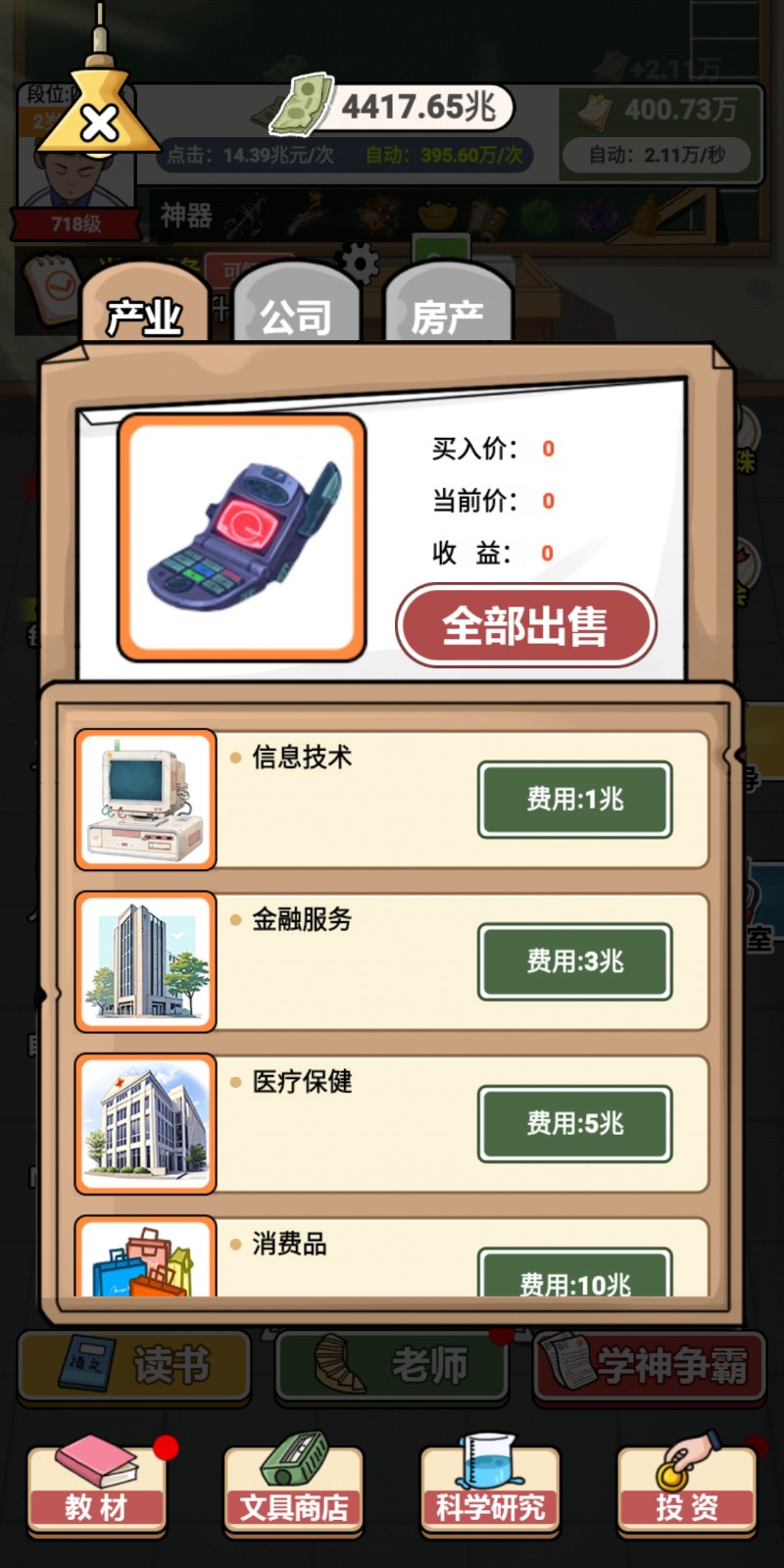Viewport: 784px width, 1568px height.
Task: Purchase 医疗保健 for 费用:5兆
Action: coord(574,1123)
